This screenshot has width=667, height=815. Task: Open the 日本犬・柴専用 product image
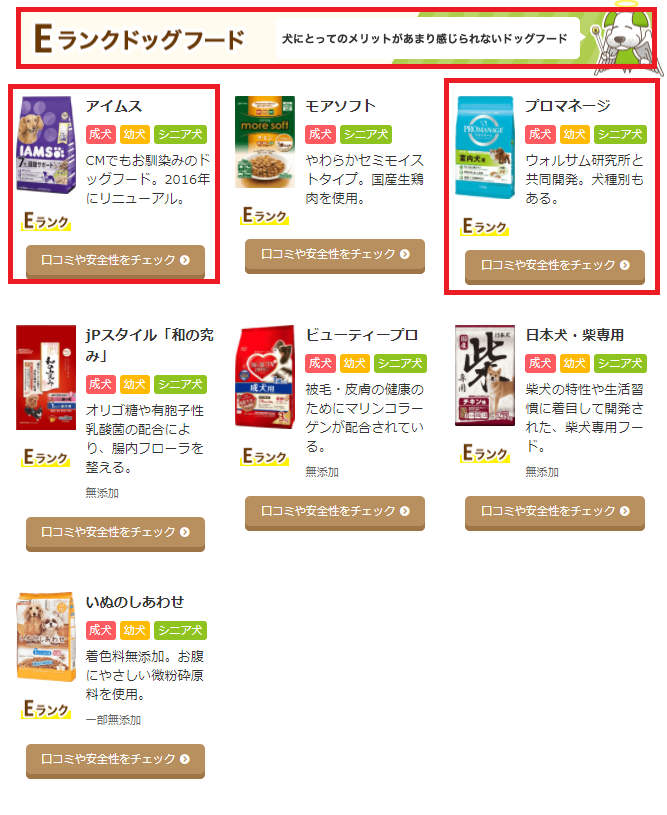pyautogui.click(x=484, y=375)
